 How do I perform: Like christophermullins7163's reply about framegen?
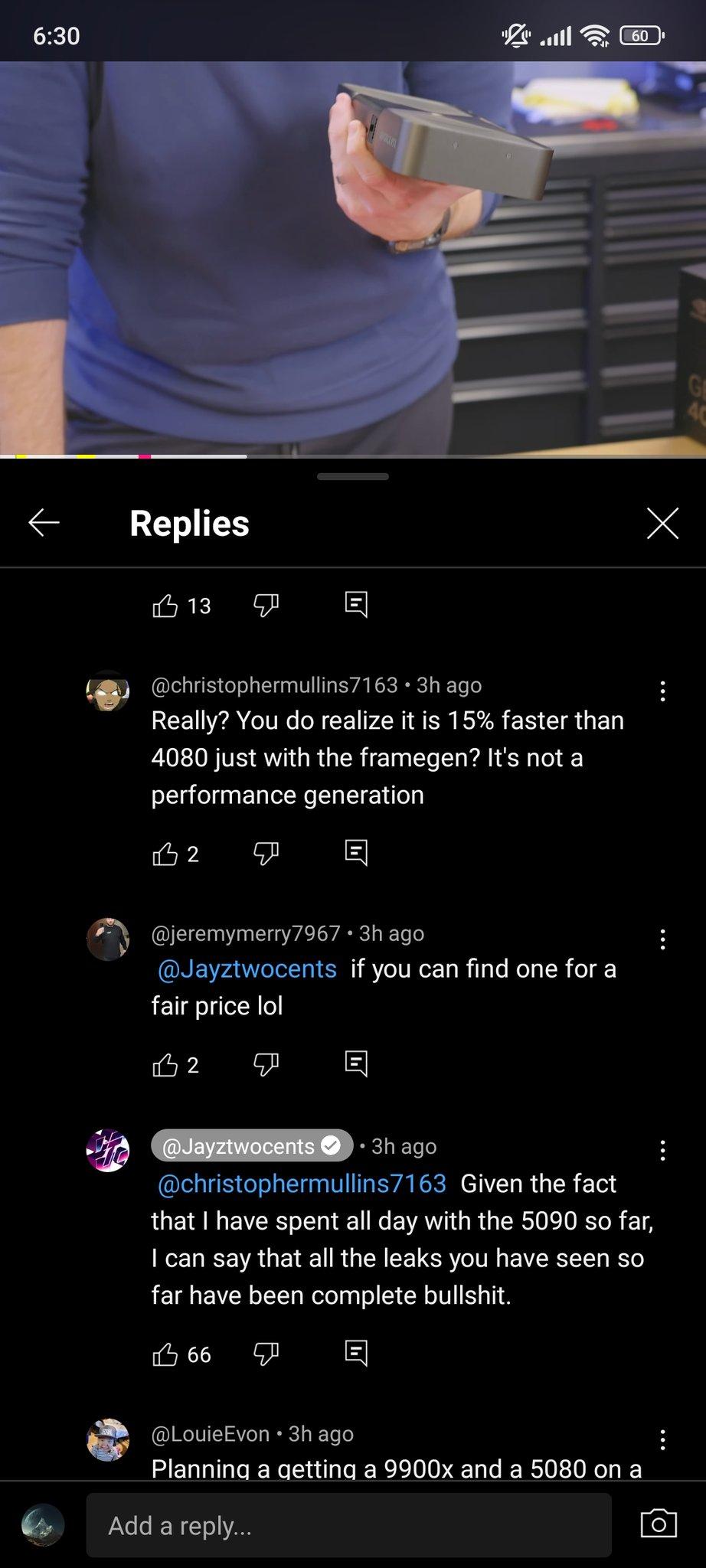click(165, 854)
